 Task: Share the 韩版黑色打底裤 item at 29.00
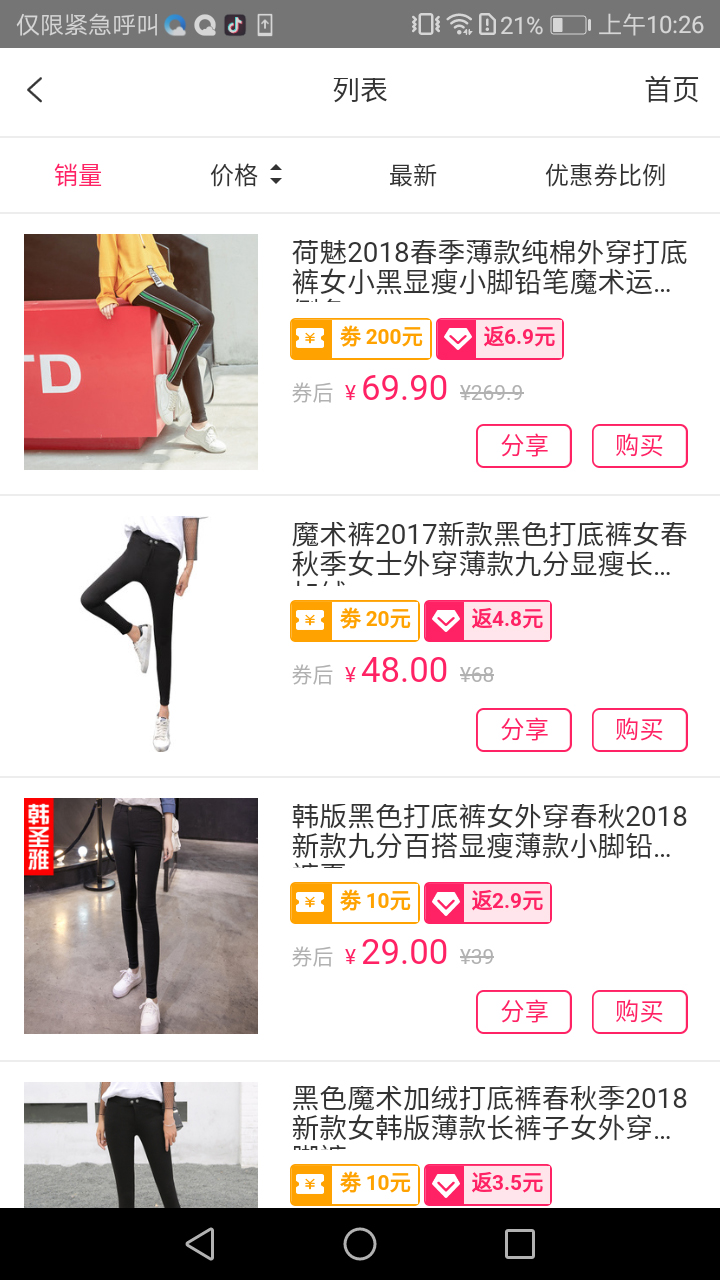point(524,1012)
